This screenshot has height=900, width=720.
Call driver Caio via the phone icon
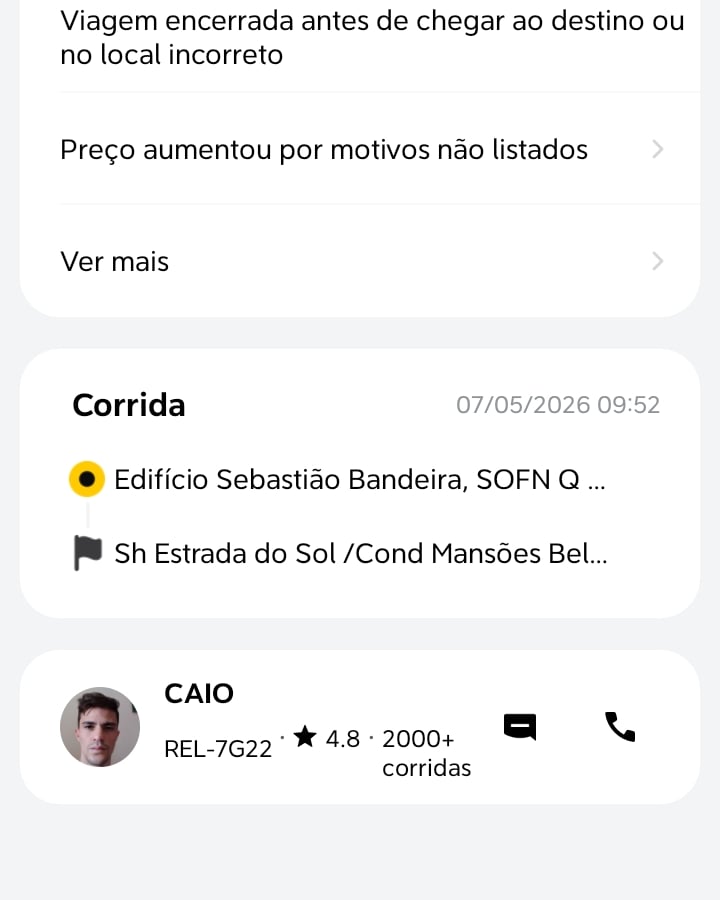click(x=620, y=727)
